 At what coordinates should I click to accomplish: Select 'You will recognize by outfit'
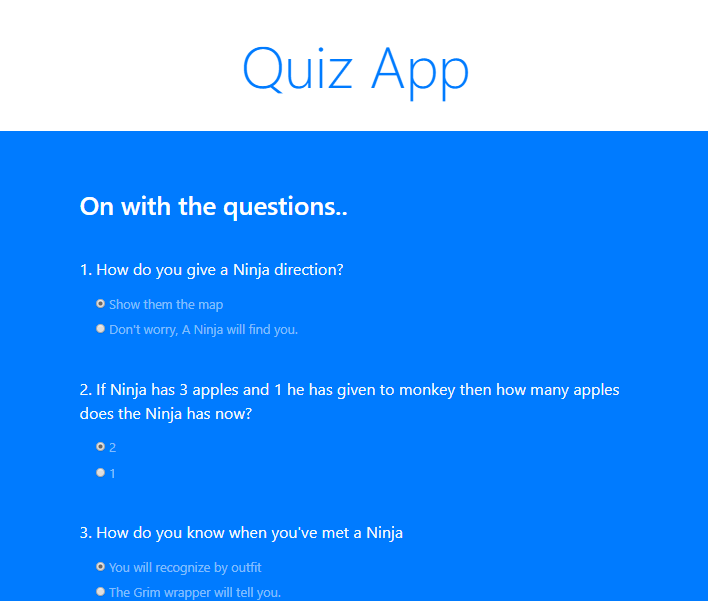pyautogui.click(x=100, y=566)
